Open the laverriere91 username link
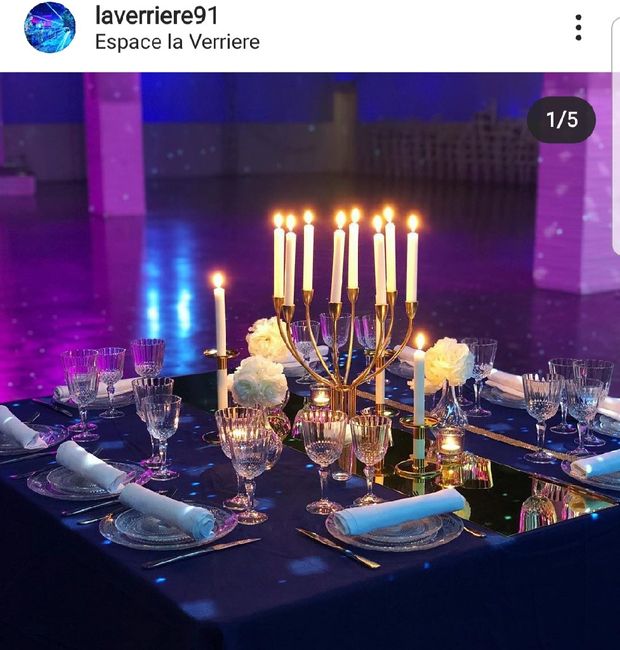620x650 pixels. (x=156, y=16)
